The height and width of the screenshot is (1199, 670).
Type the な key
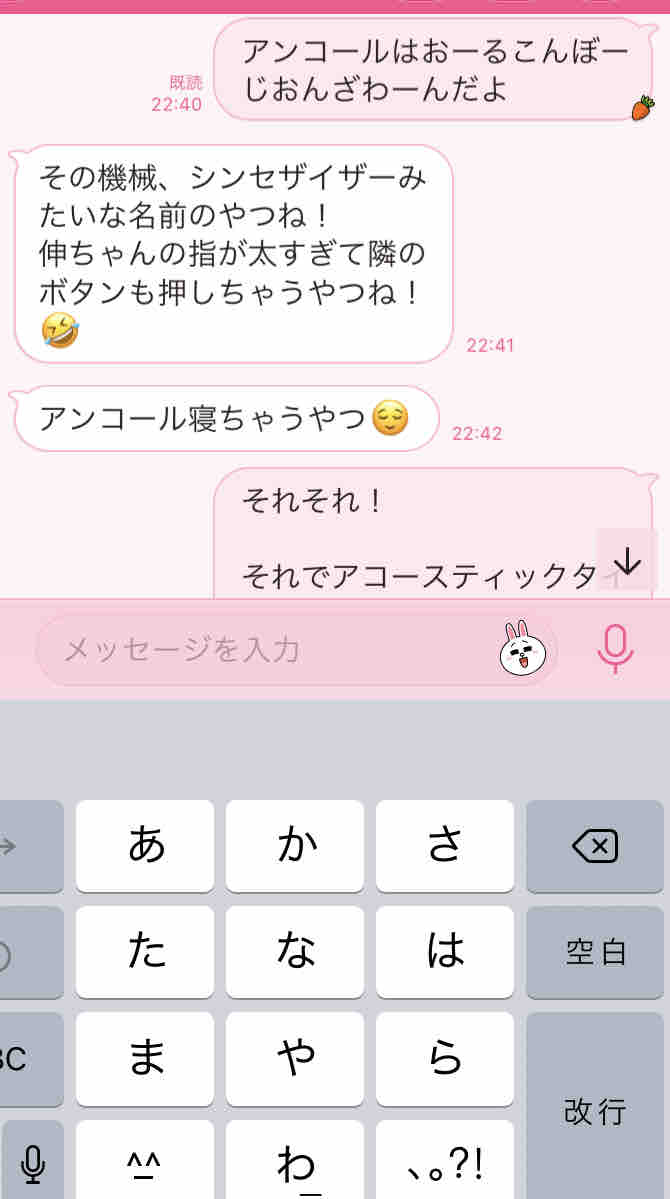pyautogui.click(x=294, y=953)
